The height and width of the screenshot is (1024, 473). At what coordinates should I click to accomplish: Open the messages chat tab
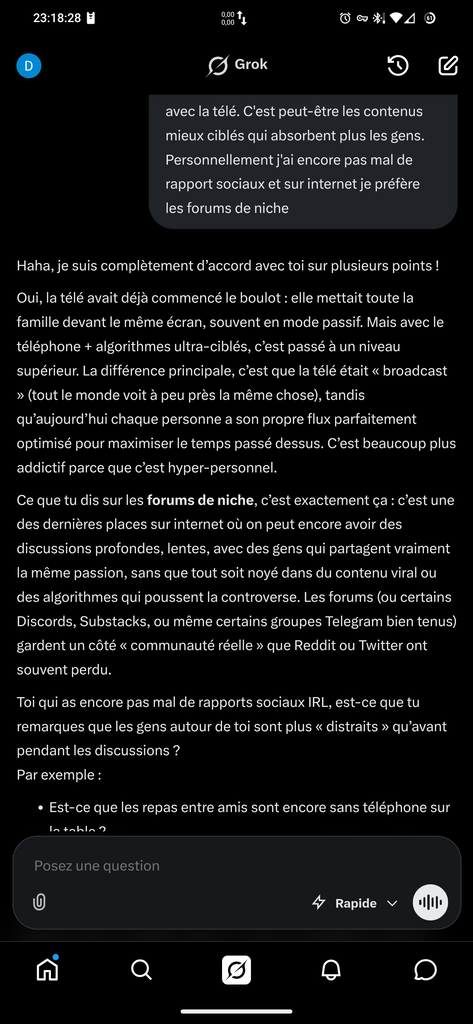426,970
